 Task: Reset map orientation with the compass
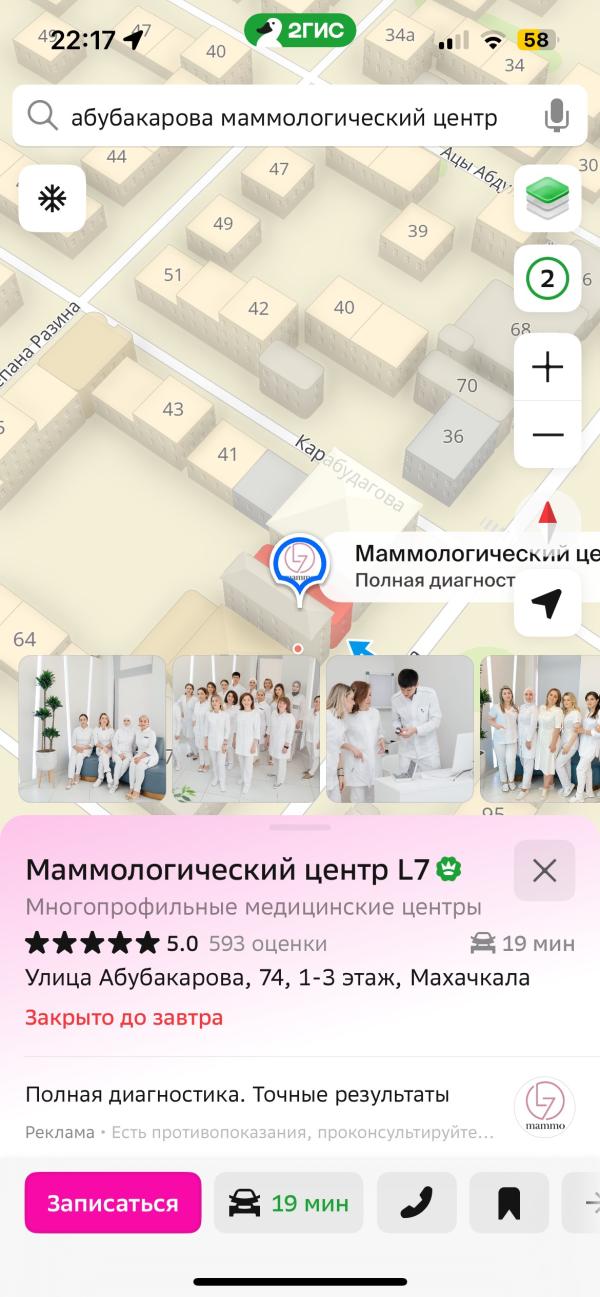pyautogui.click(x=547, y=516)
